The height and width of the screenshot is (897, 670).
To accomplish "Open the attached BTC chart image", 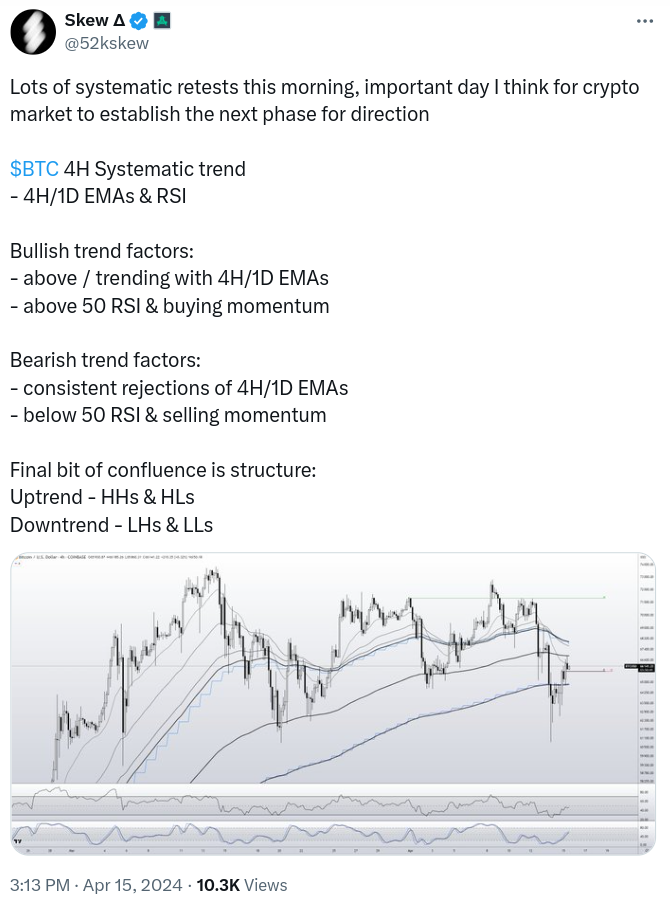I will pyautogui.click(x=333, y=704).
